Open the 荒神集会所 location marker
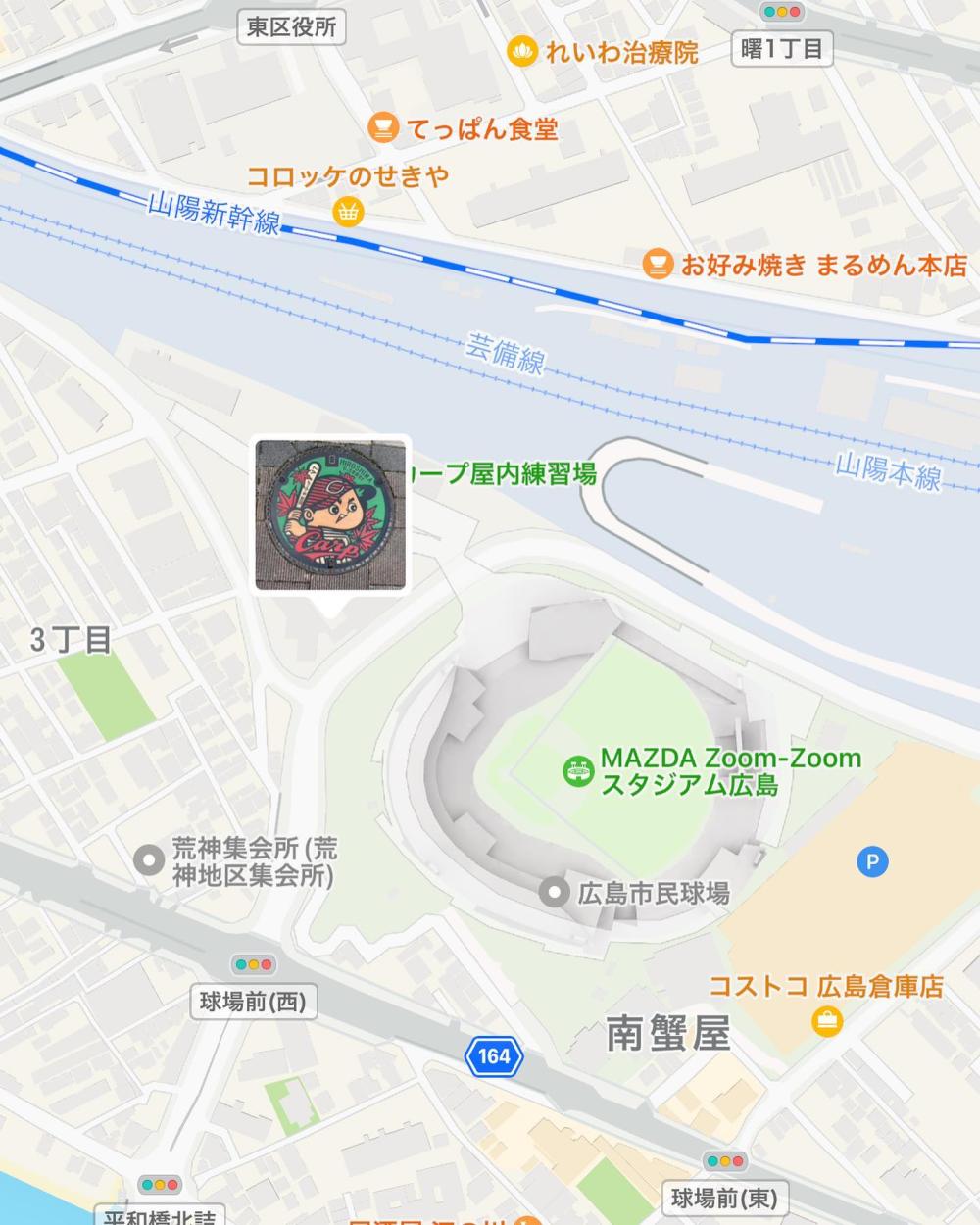 point(149,860)
